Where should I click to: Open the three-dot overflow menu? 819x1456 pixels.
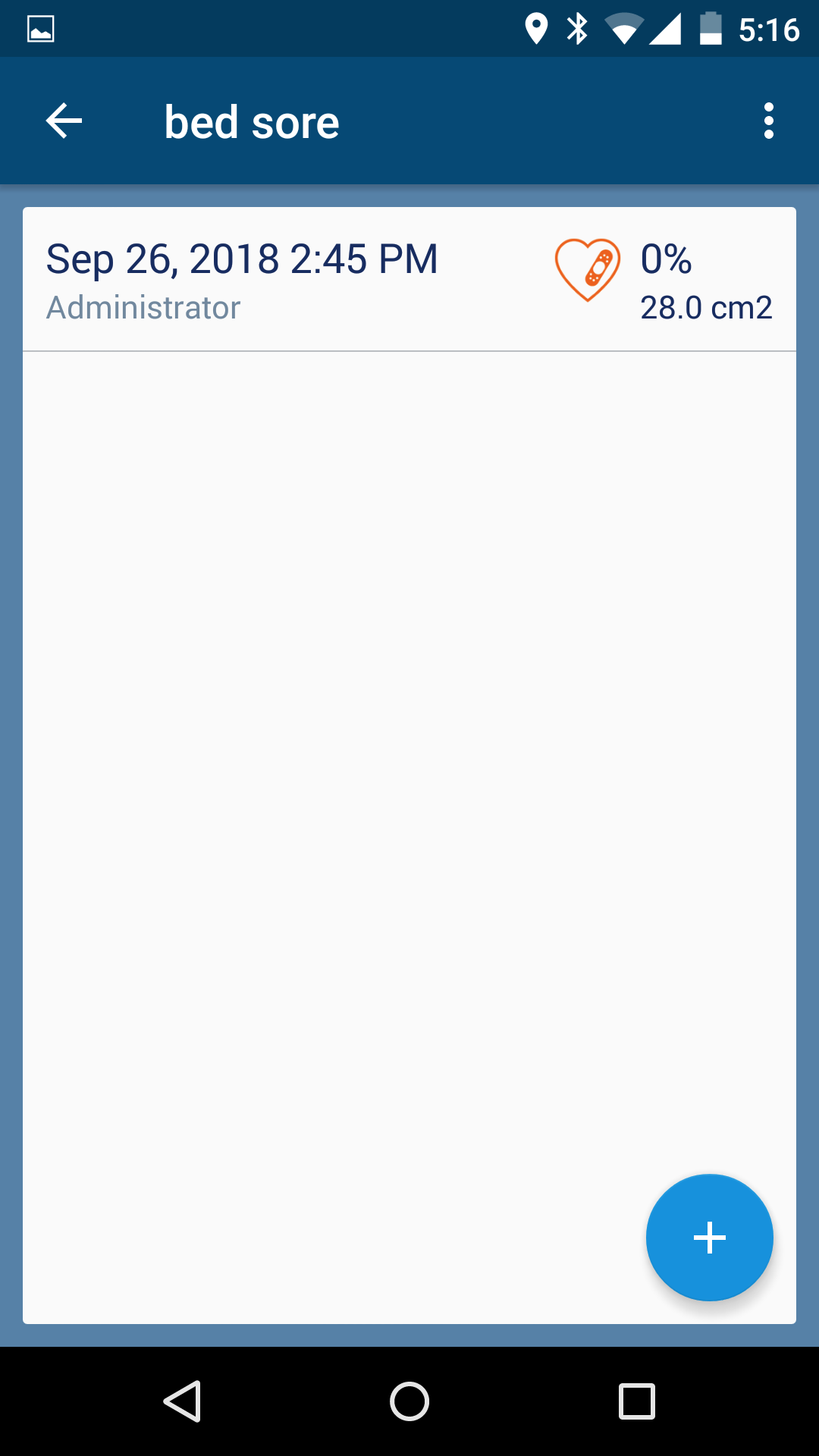(769, 121)
